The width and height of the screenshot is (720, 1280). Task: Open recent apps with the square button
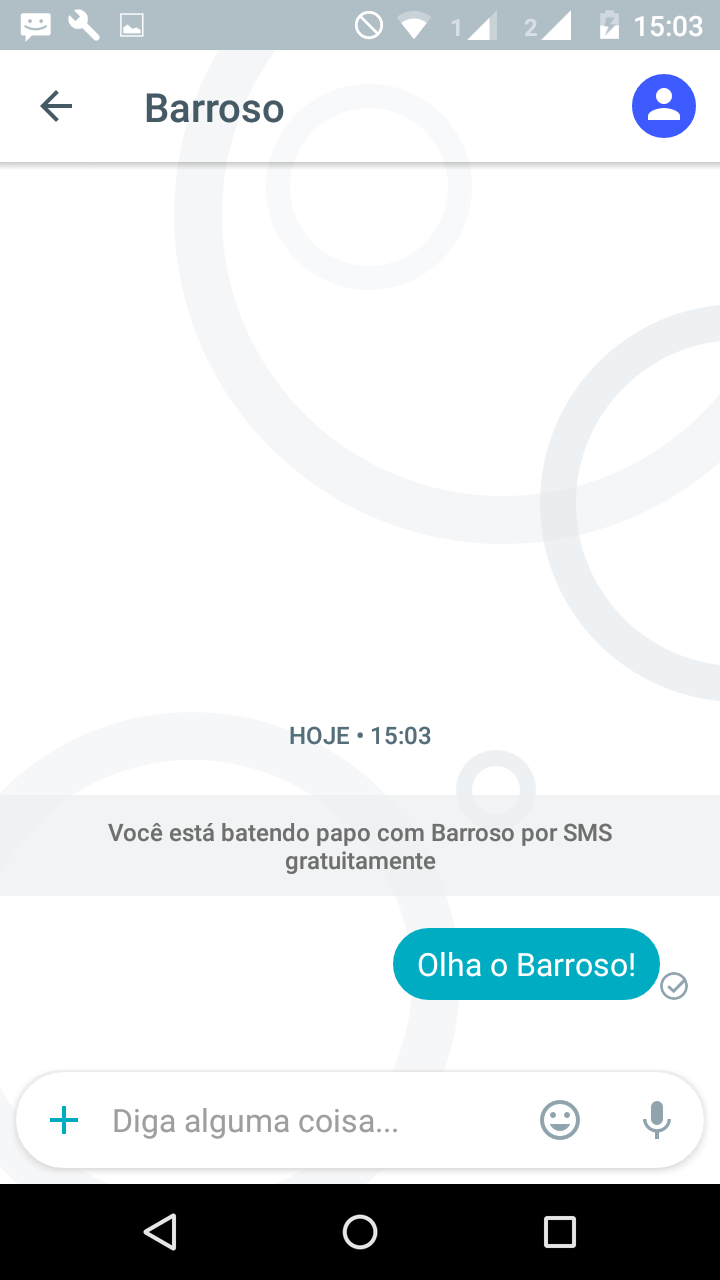(558, 1232)
